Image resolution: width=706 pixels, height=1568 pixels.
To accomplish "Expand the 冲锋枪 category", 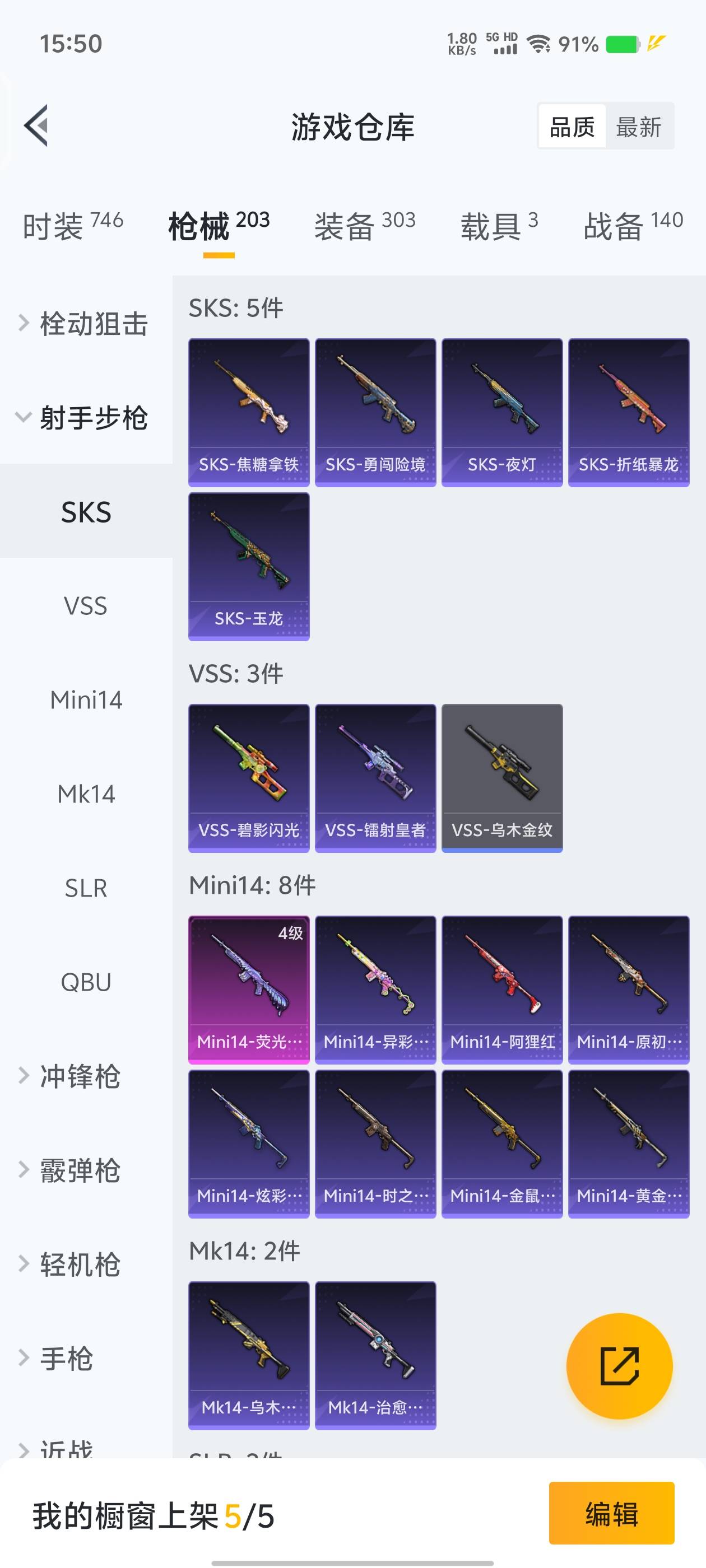I will 79,1076.
